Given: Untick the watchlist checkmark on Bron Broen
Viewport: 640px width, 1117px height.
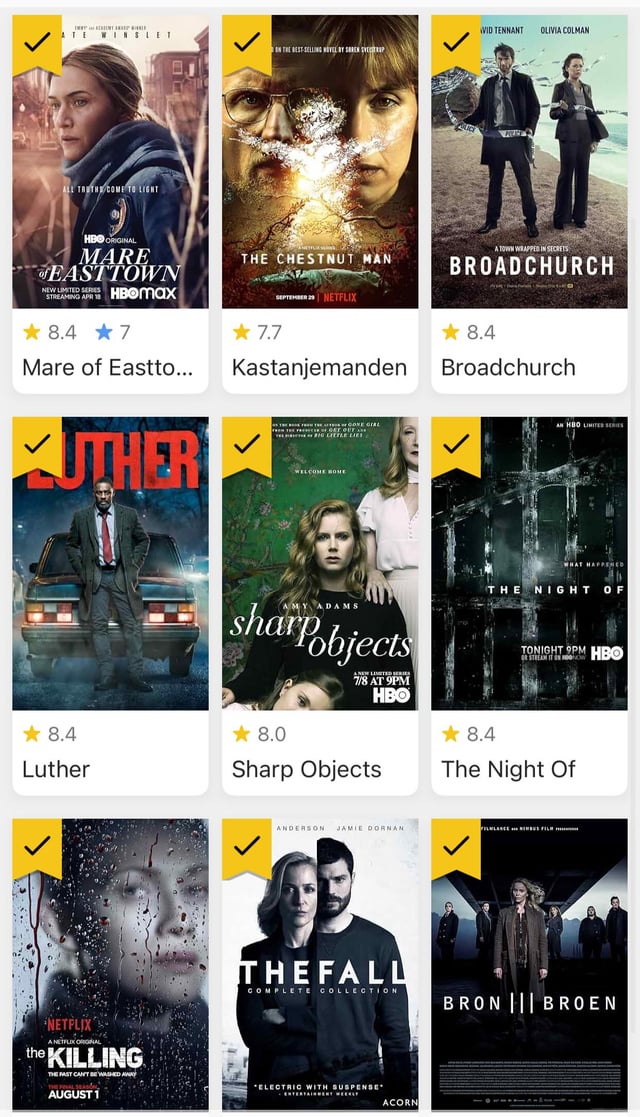Looking at the screenshot, I should tap(456, 845).
